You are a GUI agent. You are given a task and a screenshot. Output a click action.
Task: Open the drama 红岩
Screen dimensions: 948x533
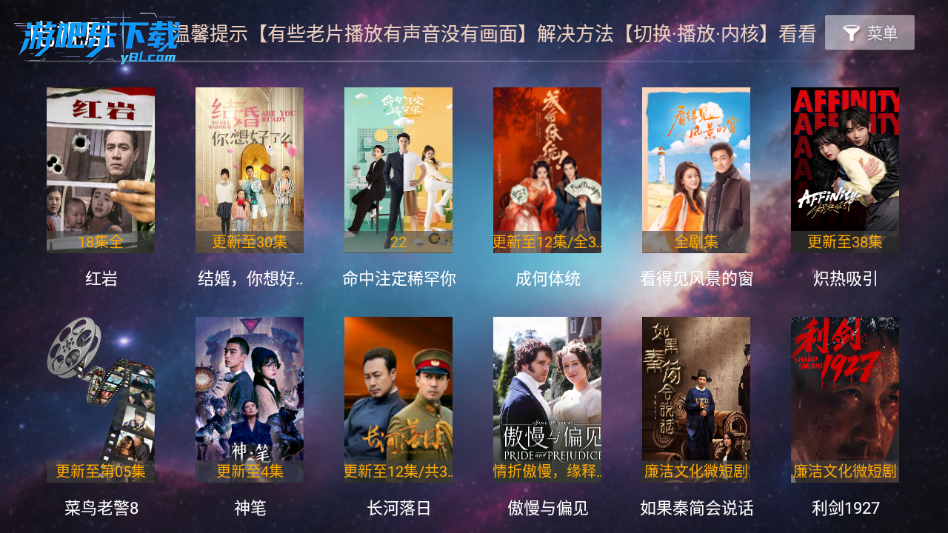[101, 170]
